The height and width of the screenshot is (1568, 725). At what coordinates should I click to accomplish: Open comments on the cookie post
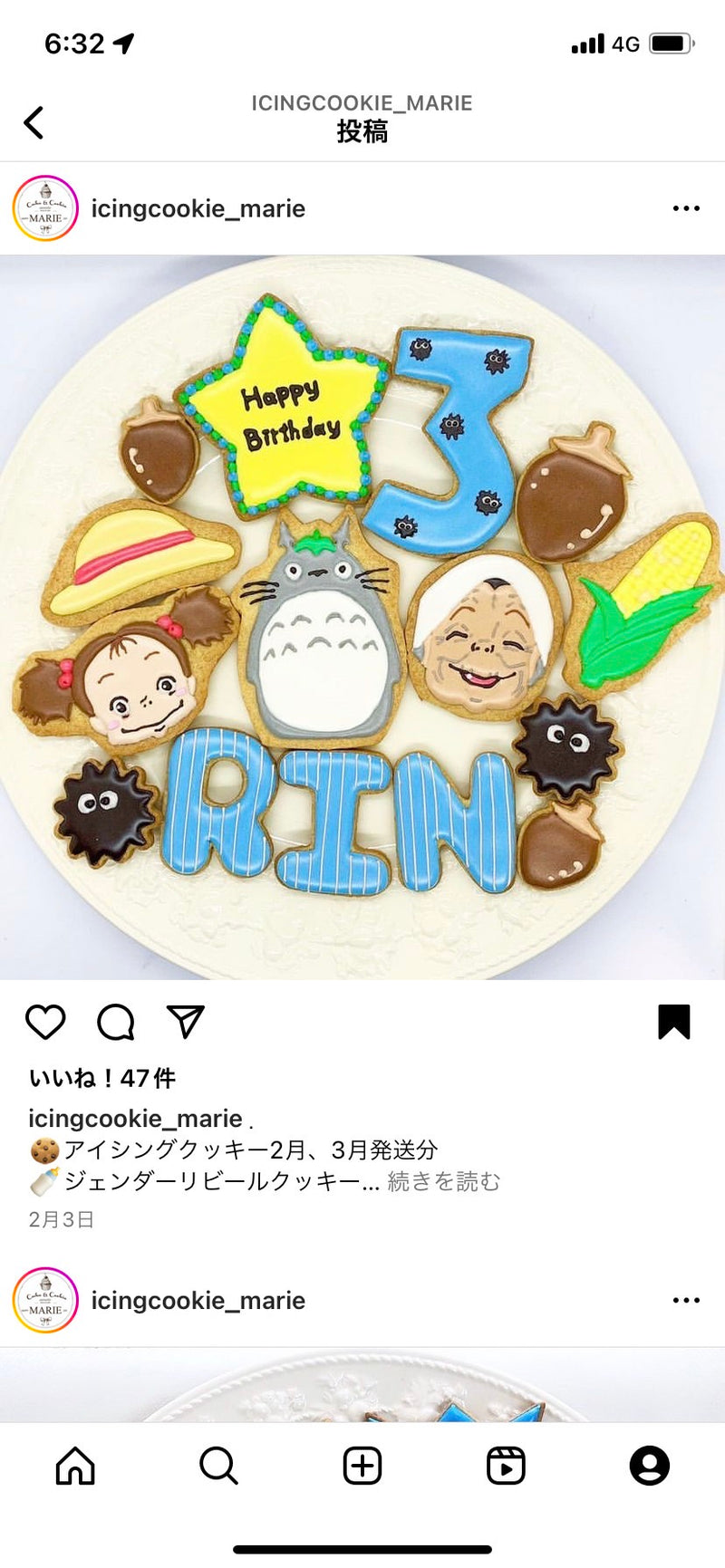point(116,1022)
